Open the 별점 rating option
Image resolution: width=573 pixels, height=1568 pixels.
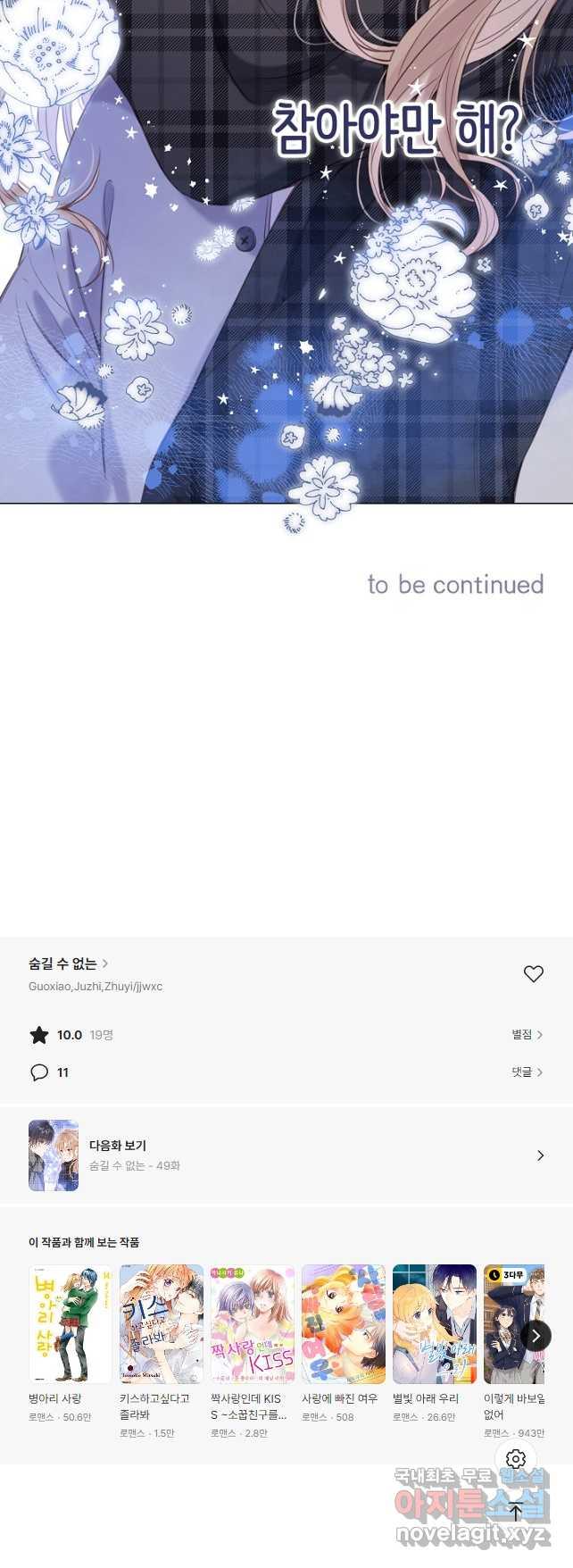tap(527, 1034)
